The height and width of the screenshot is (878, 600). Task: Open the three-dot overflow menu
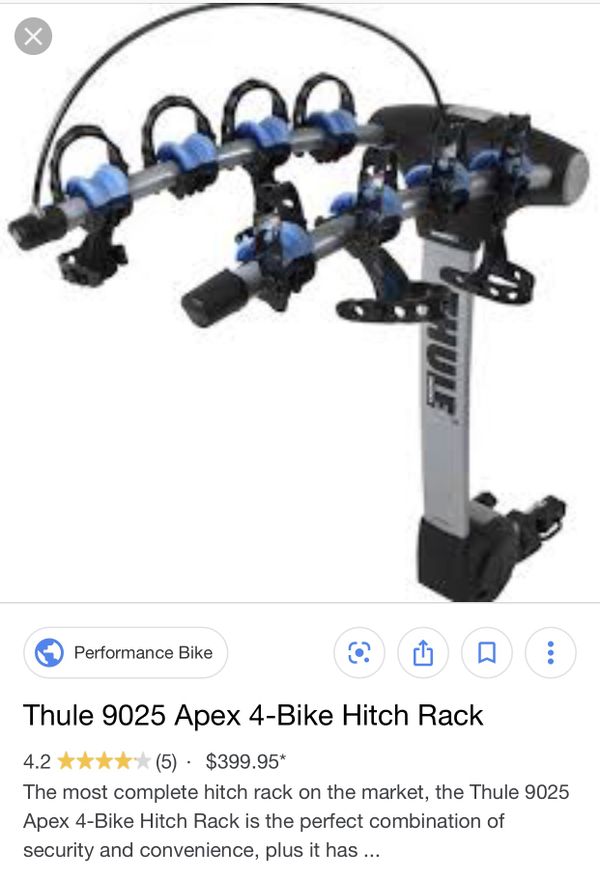[550, 653]
